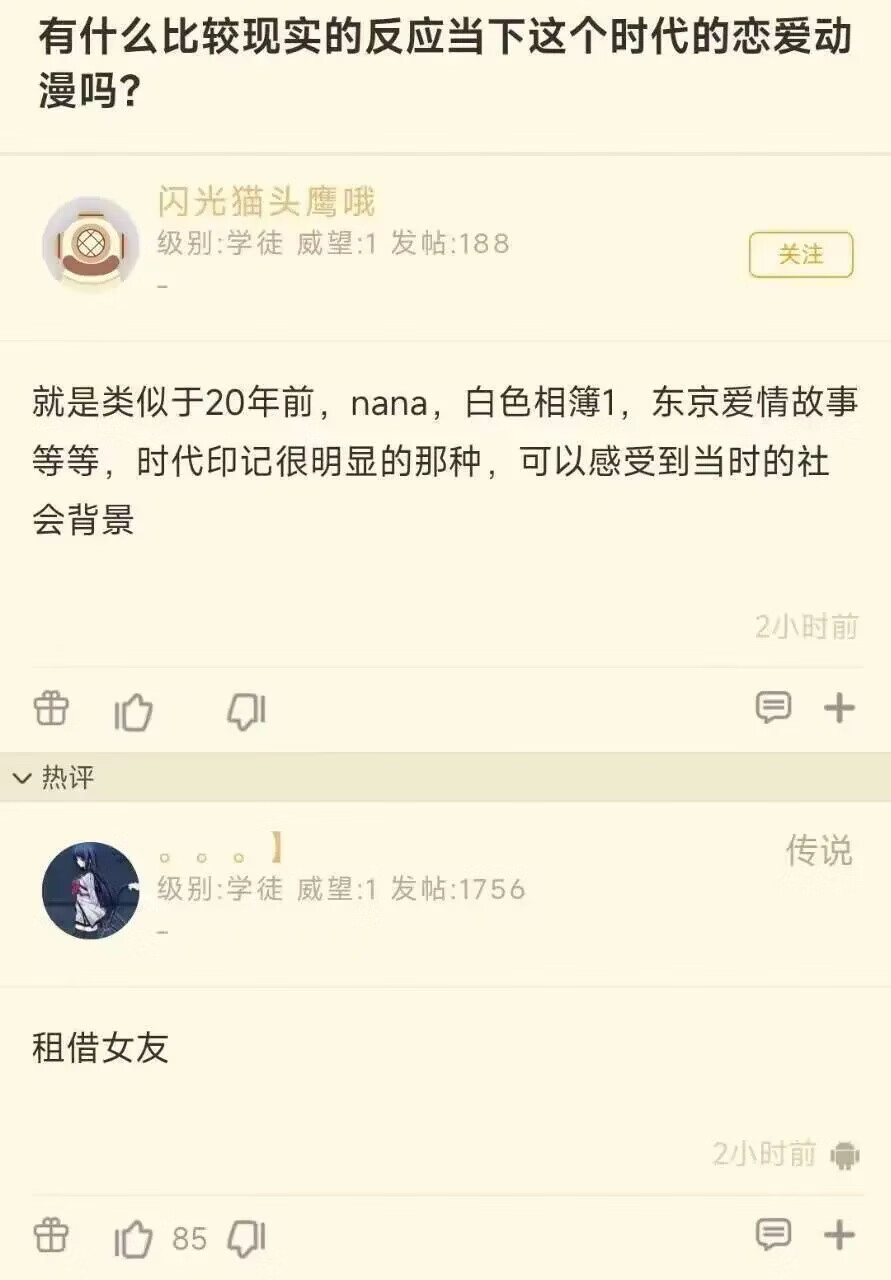Viewport: 891px width, 1280px height.
Task: Collapse the 热评 section
Action: [x=22, y=778]
